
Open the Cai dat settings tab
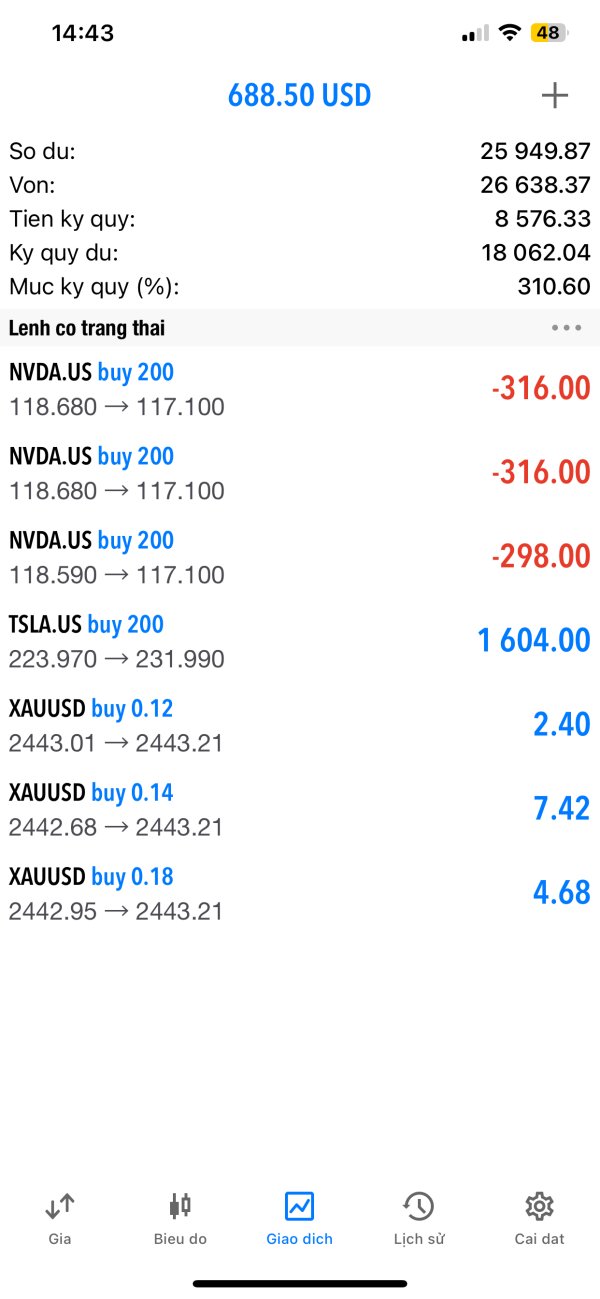539,1218
